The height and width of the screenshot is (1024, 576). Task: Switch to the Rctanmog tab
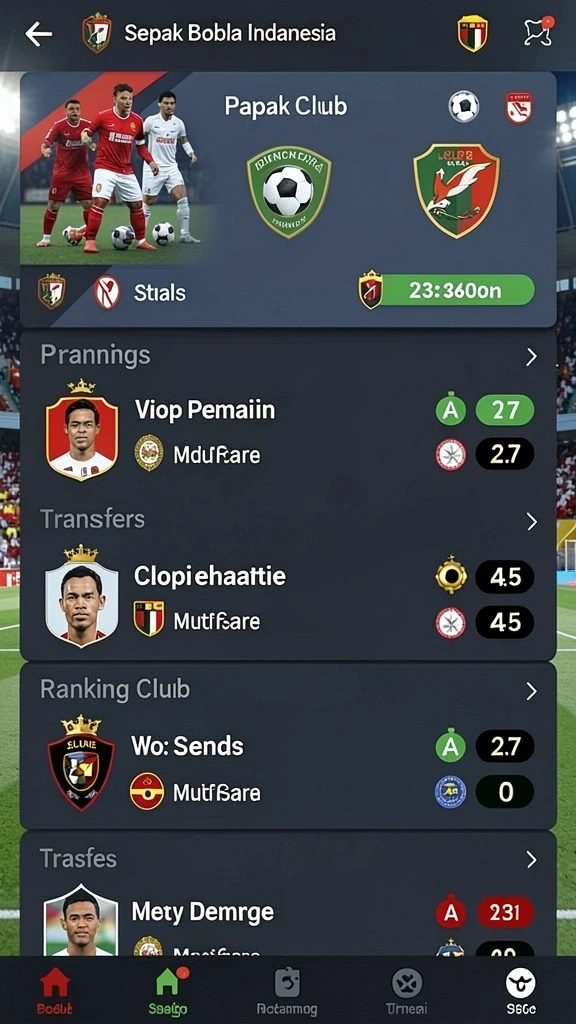[x=287, y=989]
